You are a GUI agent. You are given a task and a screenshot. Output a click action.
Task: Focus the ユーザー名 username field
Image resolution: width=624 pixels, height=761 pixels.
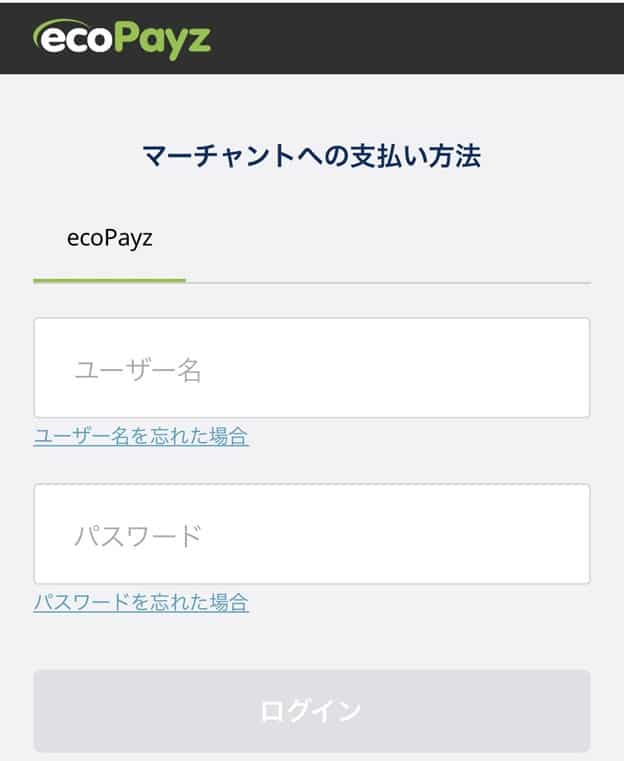311,368
